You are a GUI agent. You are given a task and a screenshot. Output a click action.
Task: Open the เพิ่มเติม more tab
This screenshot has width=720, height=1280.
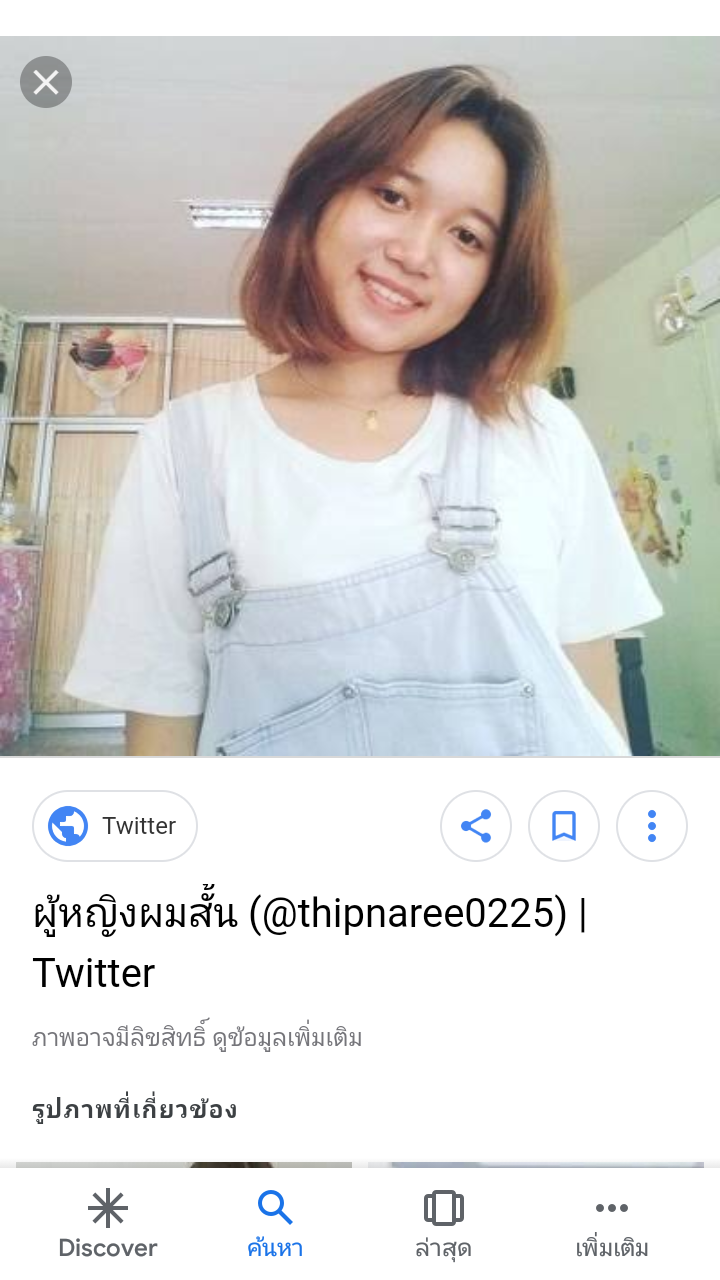[x=612, y=1224]
